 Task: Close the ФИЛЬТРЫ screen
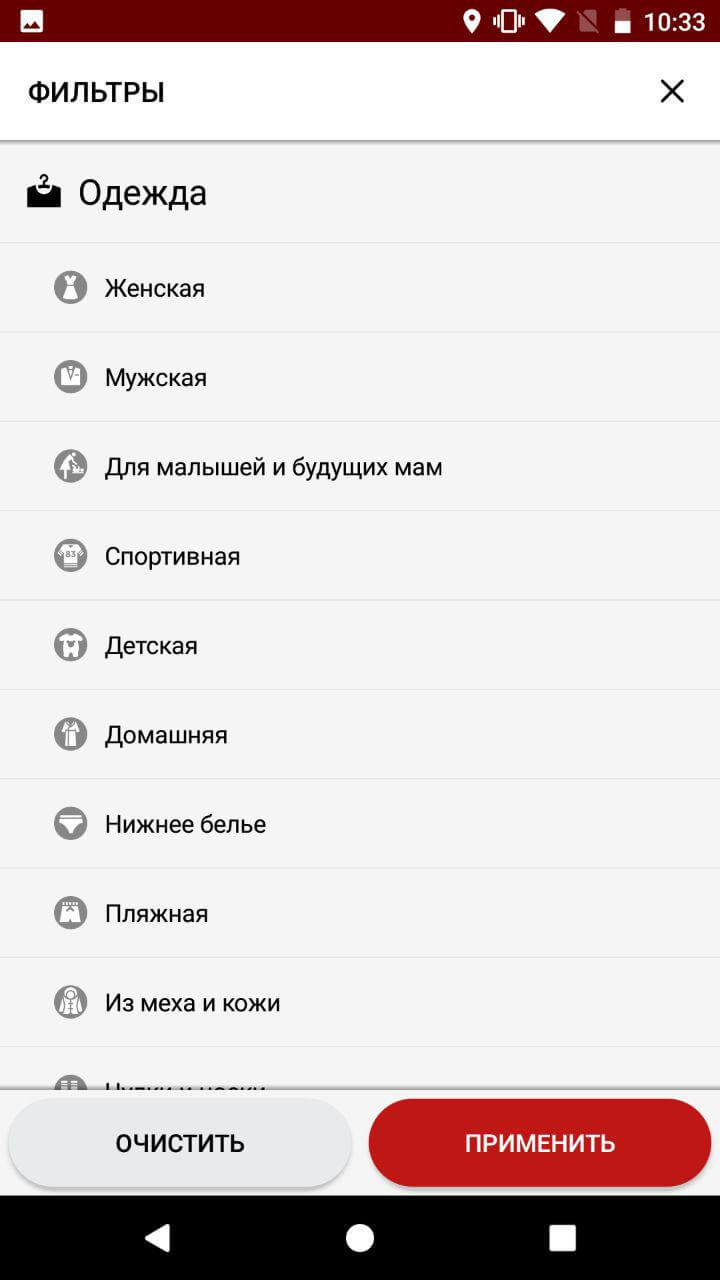click(672, 91)
